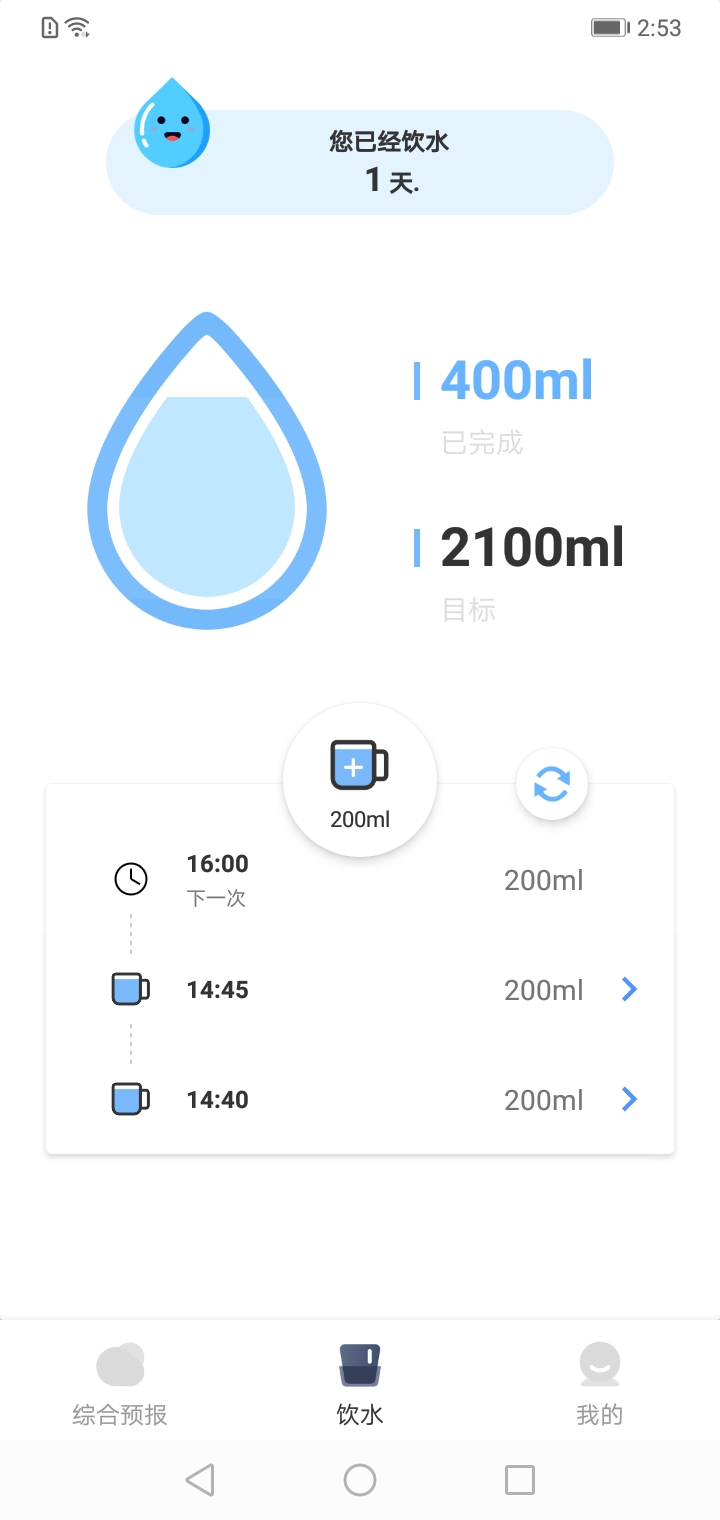This screenshot has height=1520, width=720.
Task: Expand details of the 14:45 drink entry
Action: (x=628, y=989)
